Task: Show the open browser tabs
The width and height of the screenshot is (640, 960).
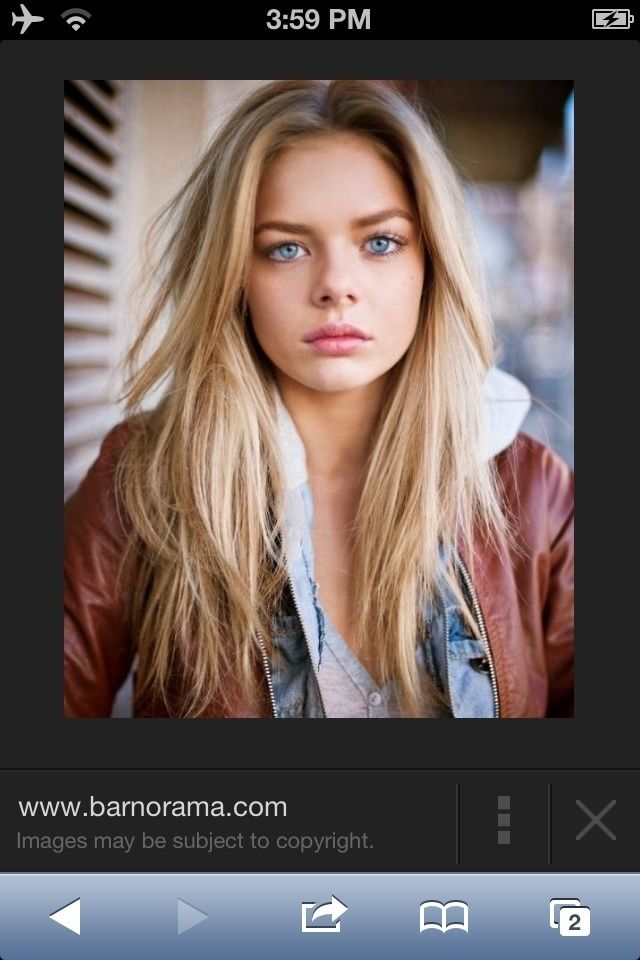Action: [569, 916]
